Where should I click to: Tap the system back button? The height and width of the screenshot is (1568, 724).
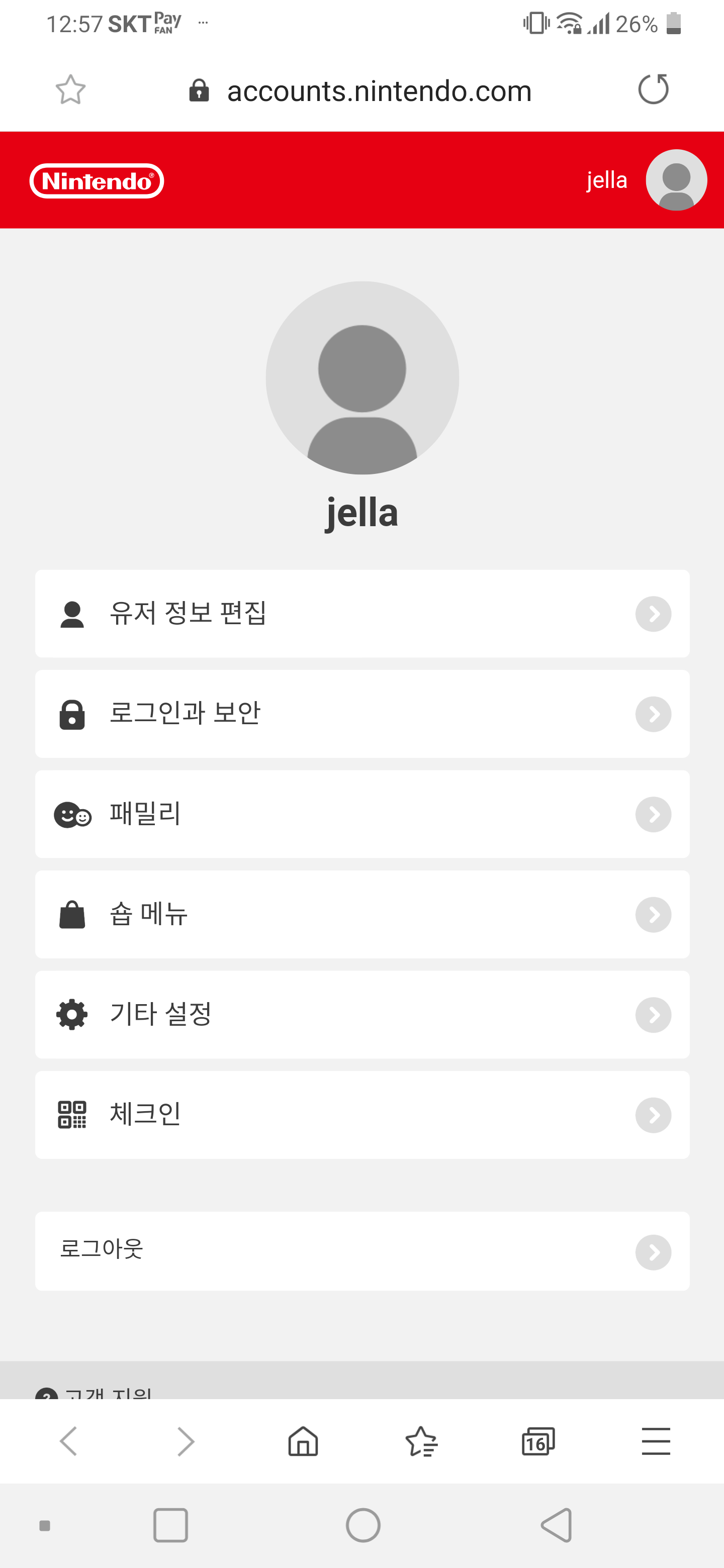pyautogui.click(x=556, y=1525)
